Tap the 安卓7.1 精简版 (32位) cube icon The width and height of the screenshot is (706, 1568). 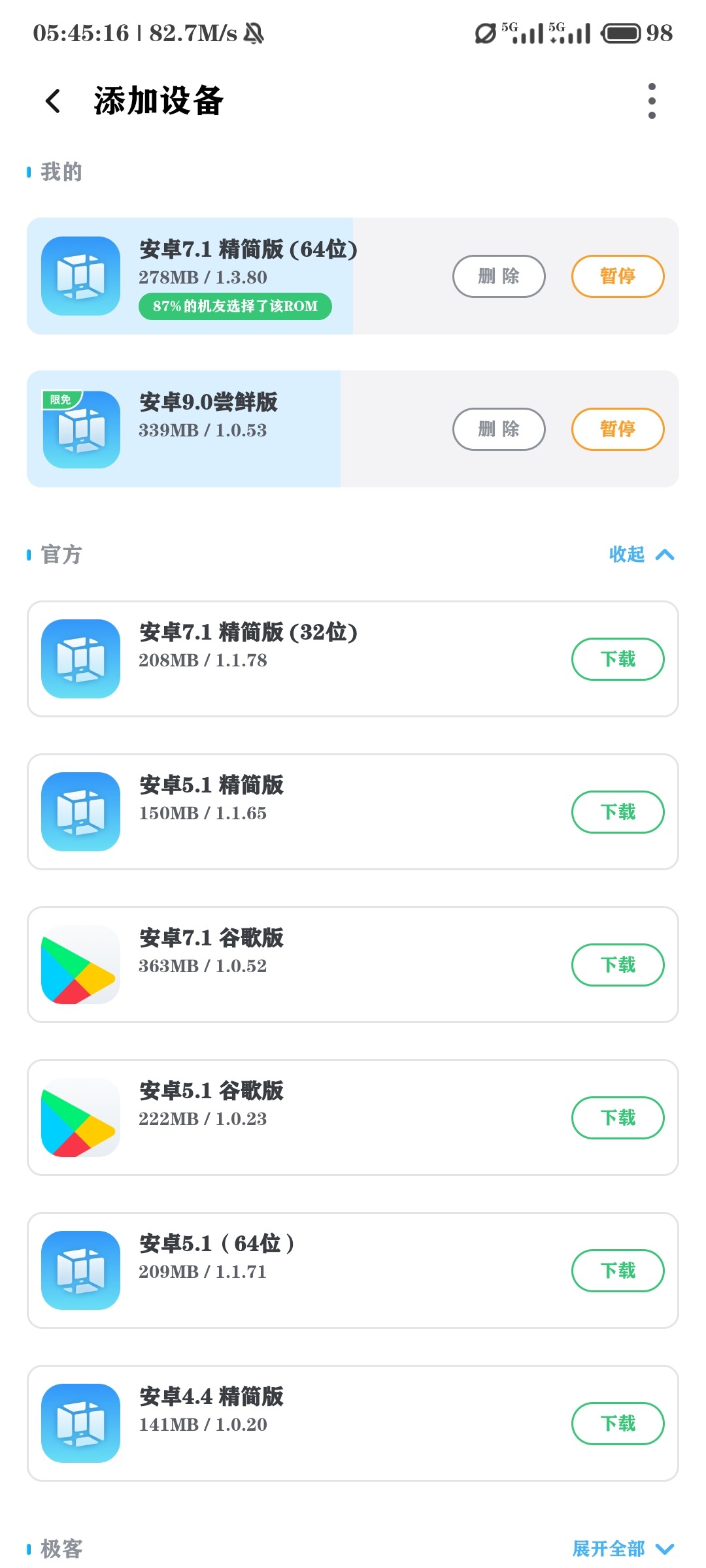[80, 659]
